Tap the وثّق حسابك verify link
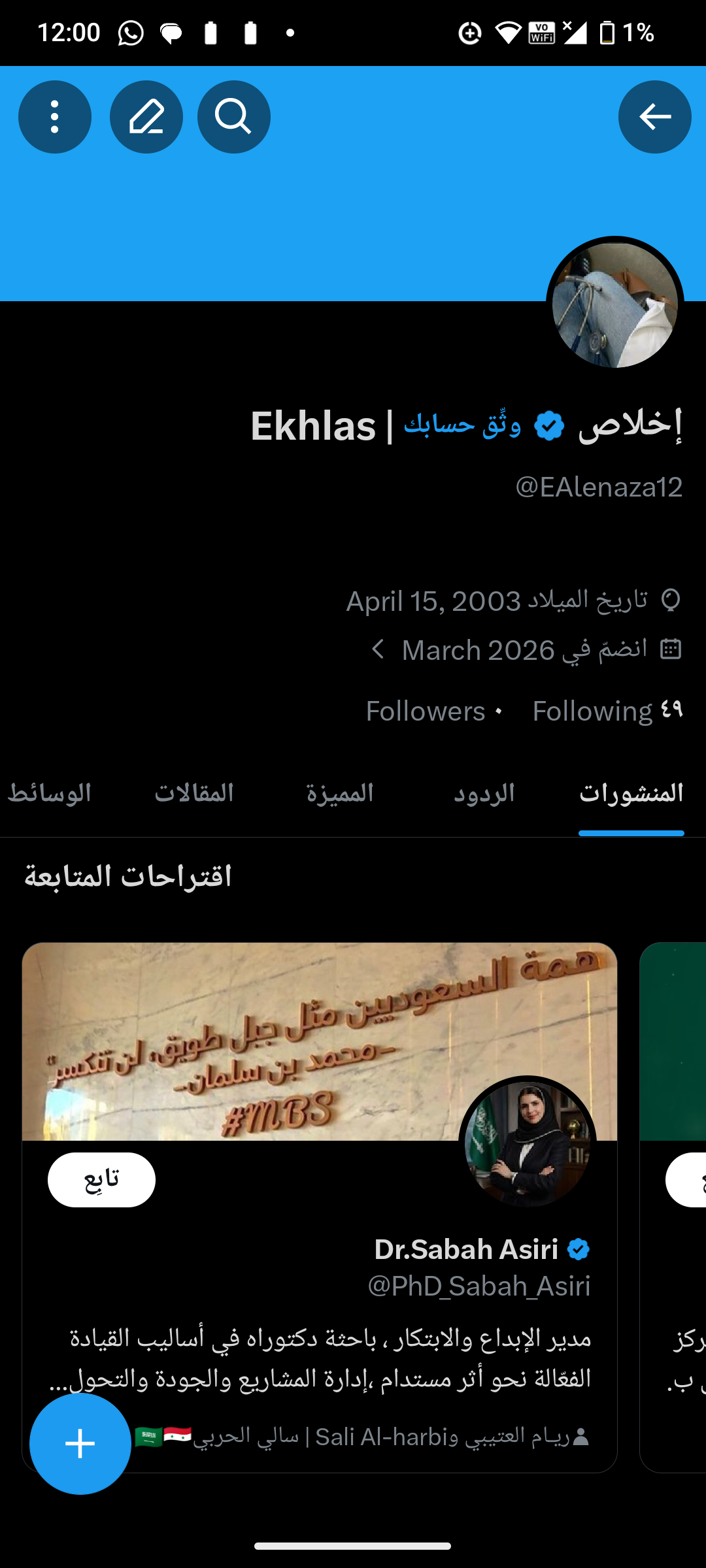The width and height of the screenshot is (706, 1568). [462, 425]
